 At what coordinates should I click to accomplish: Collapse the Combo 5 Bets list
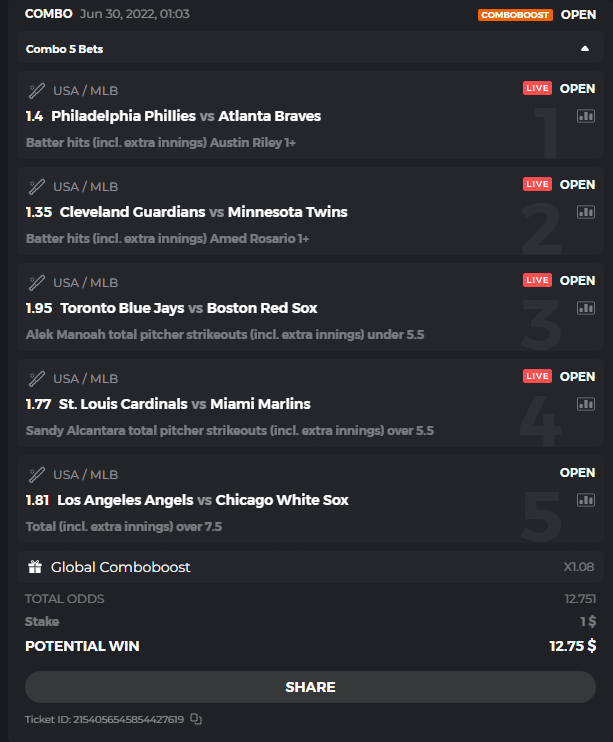[584, 48]
